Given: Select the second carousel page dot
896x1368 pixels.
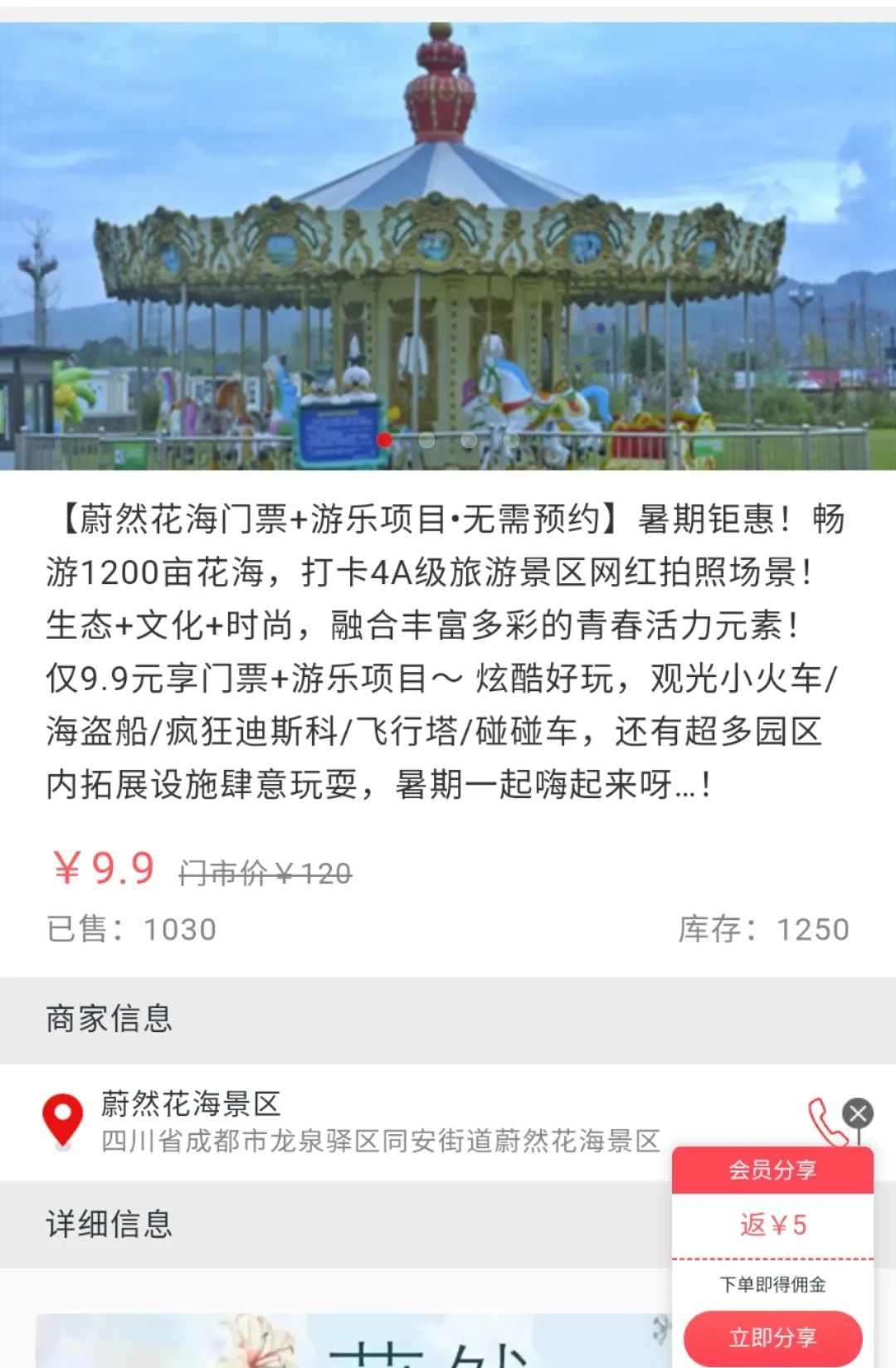Looking at the screenshot, I should click(x=426, y=441).
